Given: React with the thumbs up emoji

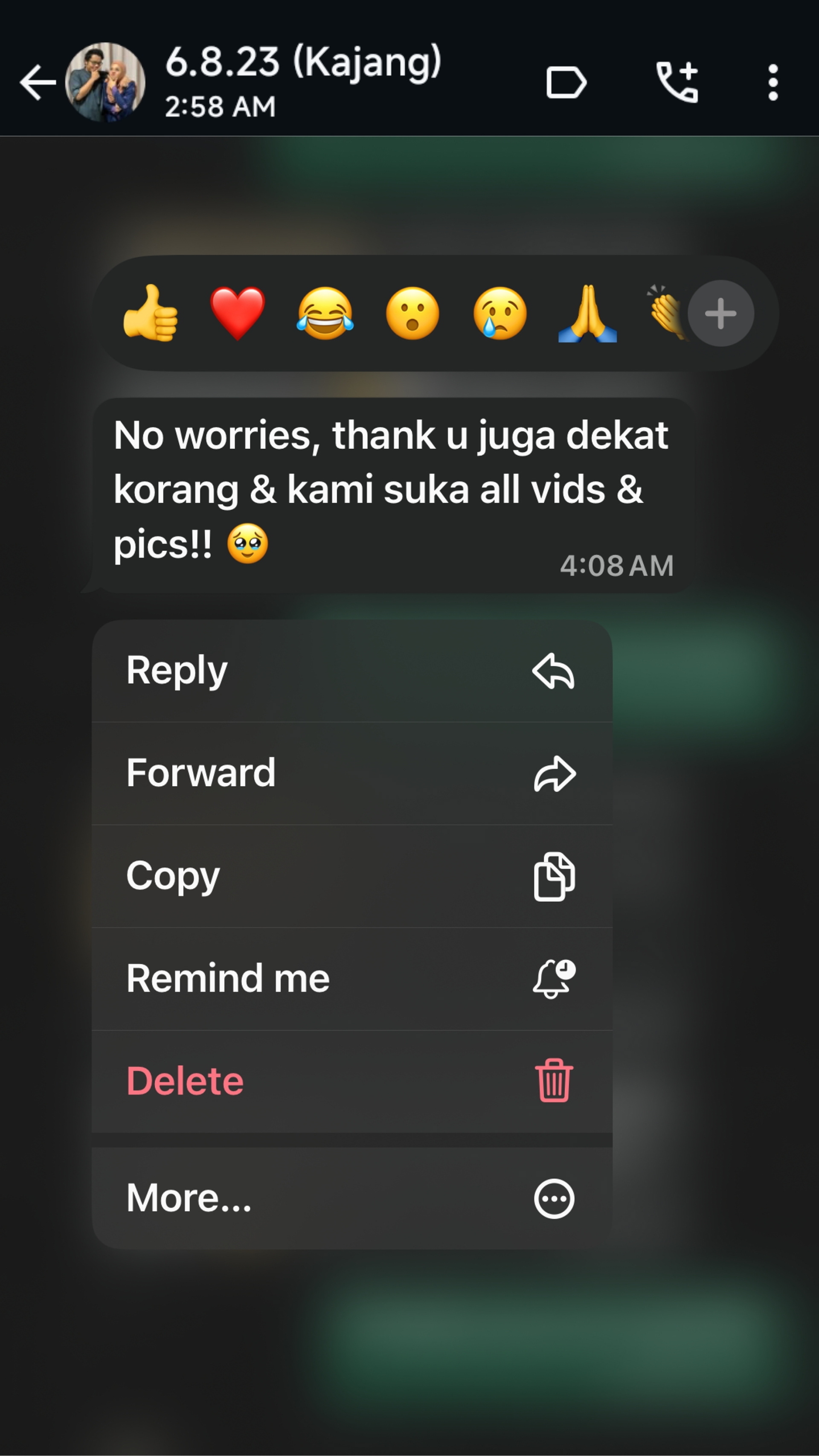Looking at the screenshot, I should click(x=150, y=313).
